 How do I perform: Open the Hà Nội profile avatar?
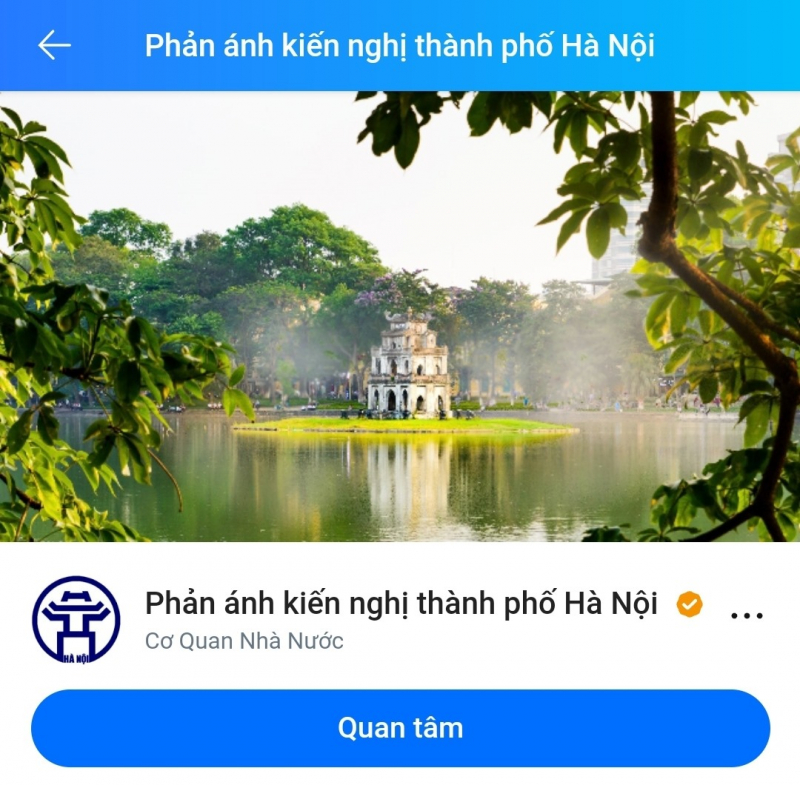click(x=76, y=620)
